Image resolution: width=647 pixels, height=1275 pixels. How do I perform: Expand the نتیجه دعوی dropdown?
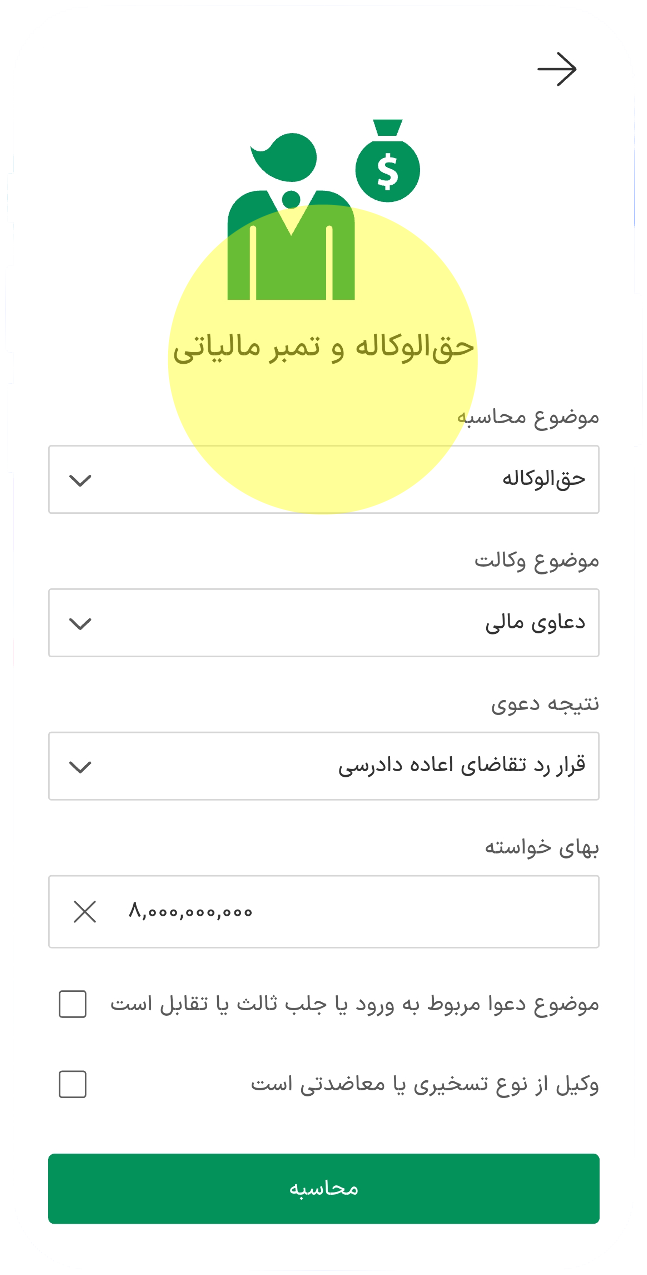pos(324,766)
